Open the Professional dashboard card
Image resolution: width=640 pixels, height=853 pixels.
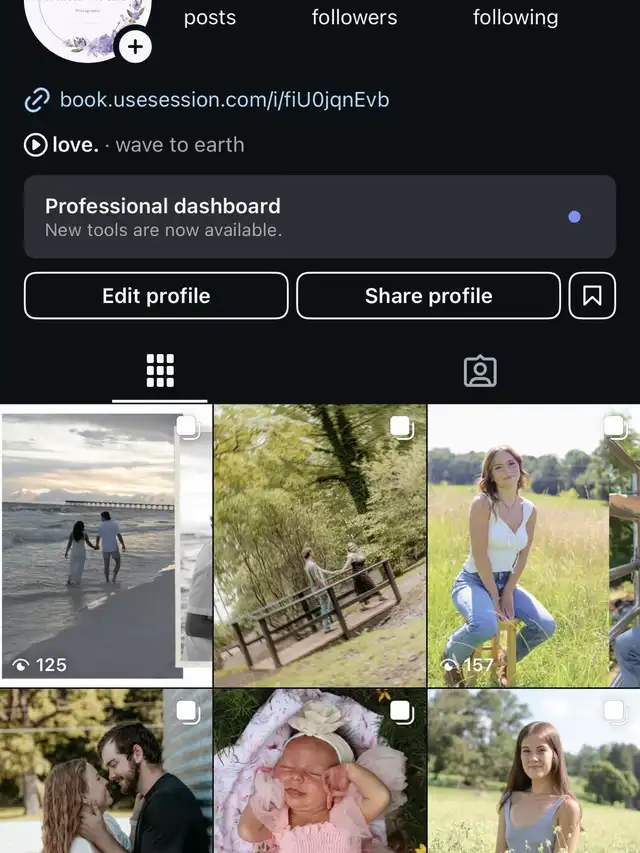(x=320, y=216)
